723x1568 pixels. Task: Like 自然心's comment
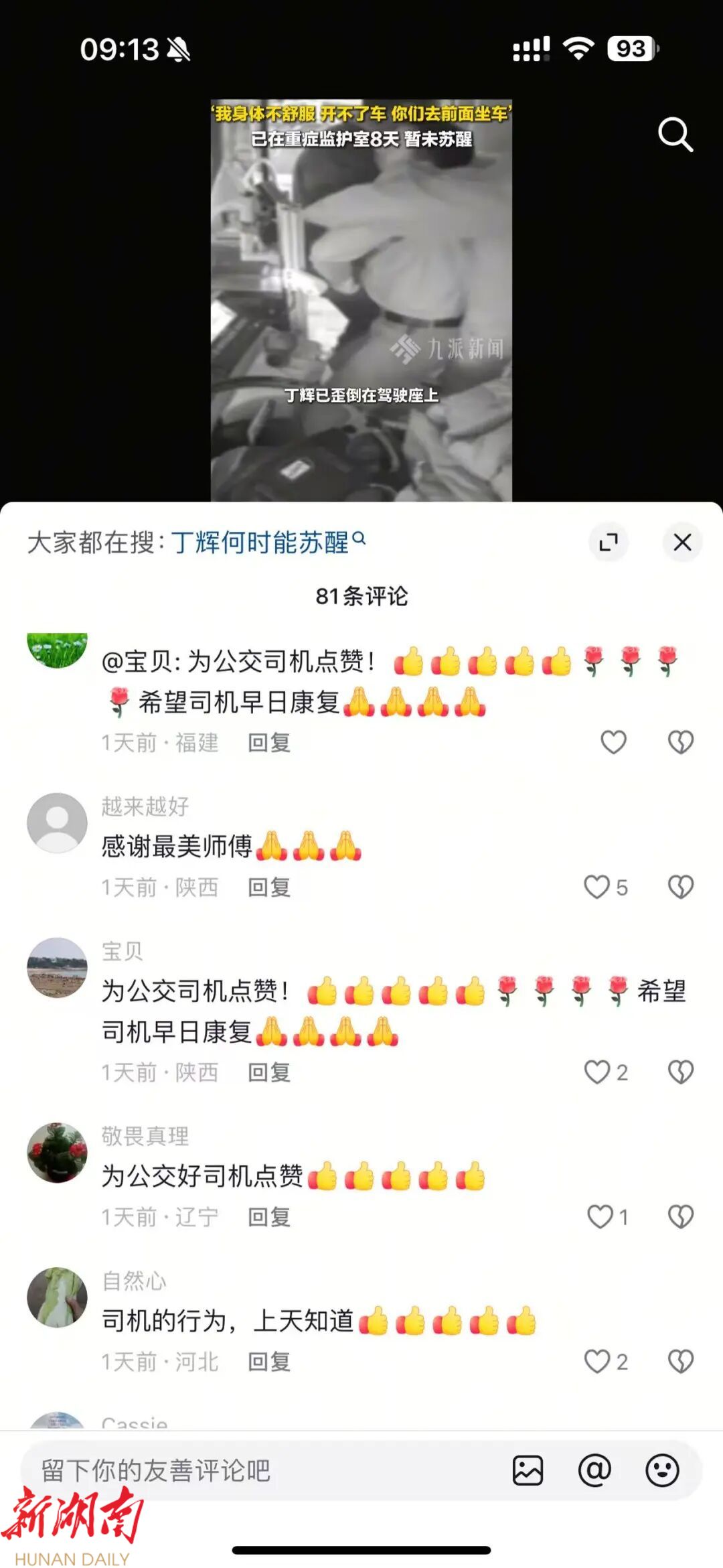tap(597, 1361)
